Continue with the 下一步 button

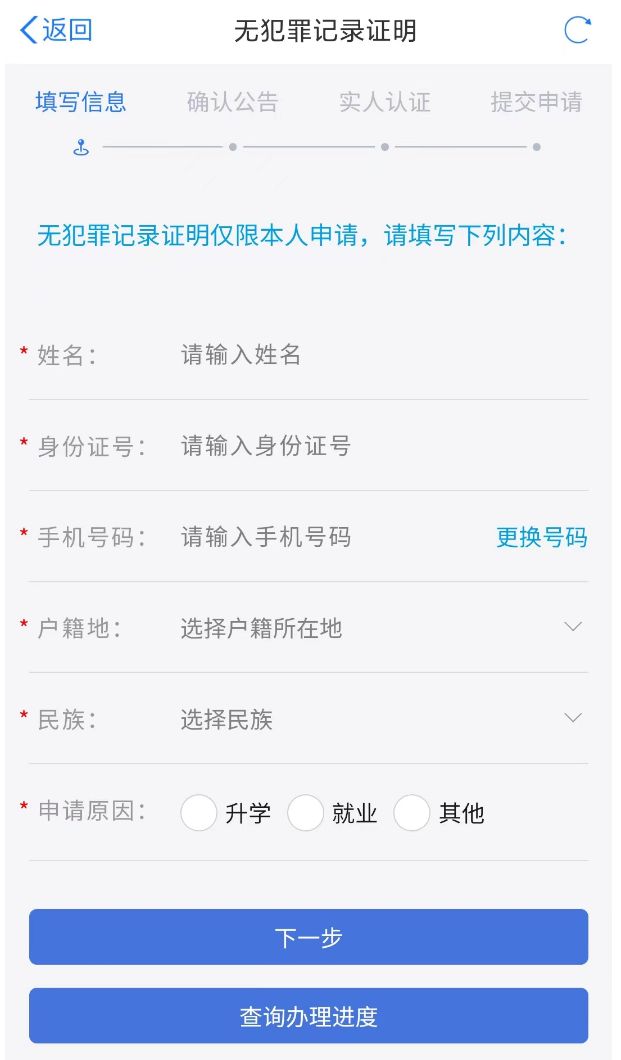(x=309, y=937)
